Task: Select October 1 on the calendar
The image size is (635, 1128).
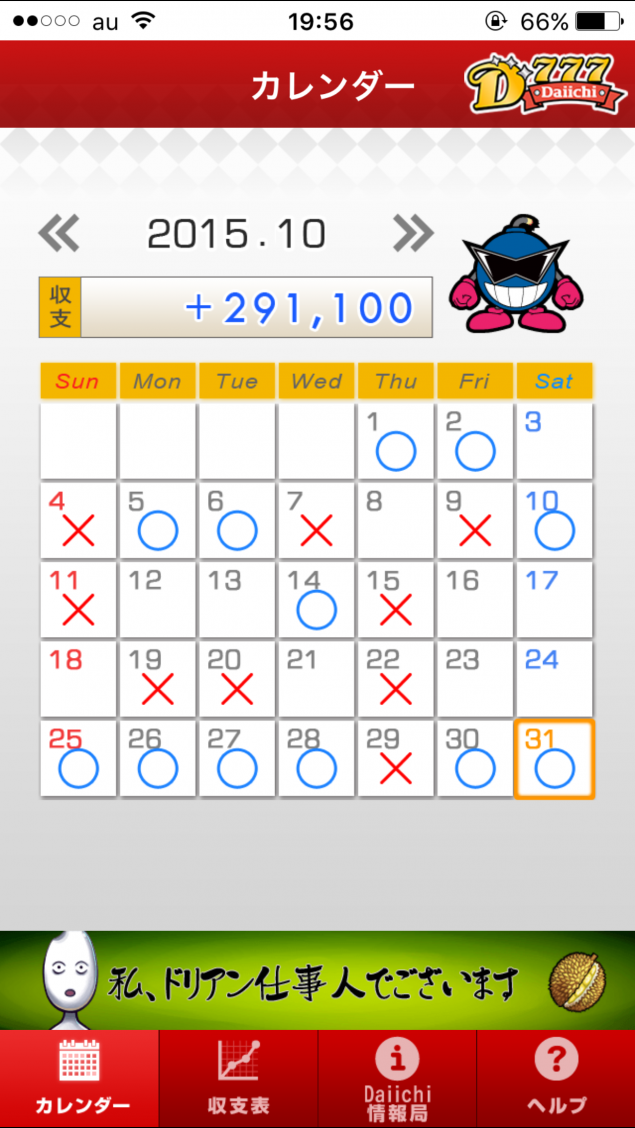Action: (396, 441)
